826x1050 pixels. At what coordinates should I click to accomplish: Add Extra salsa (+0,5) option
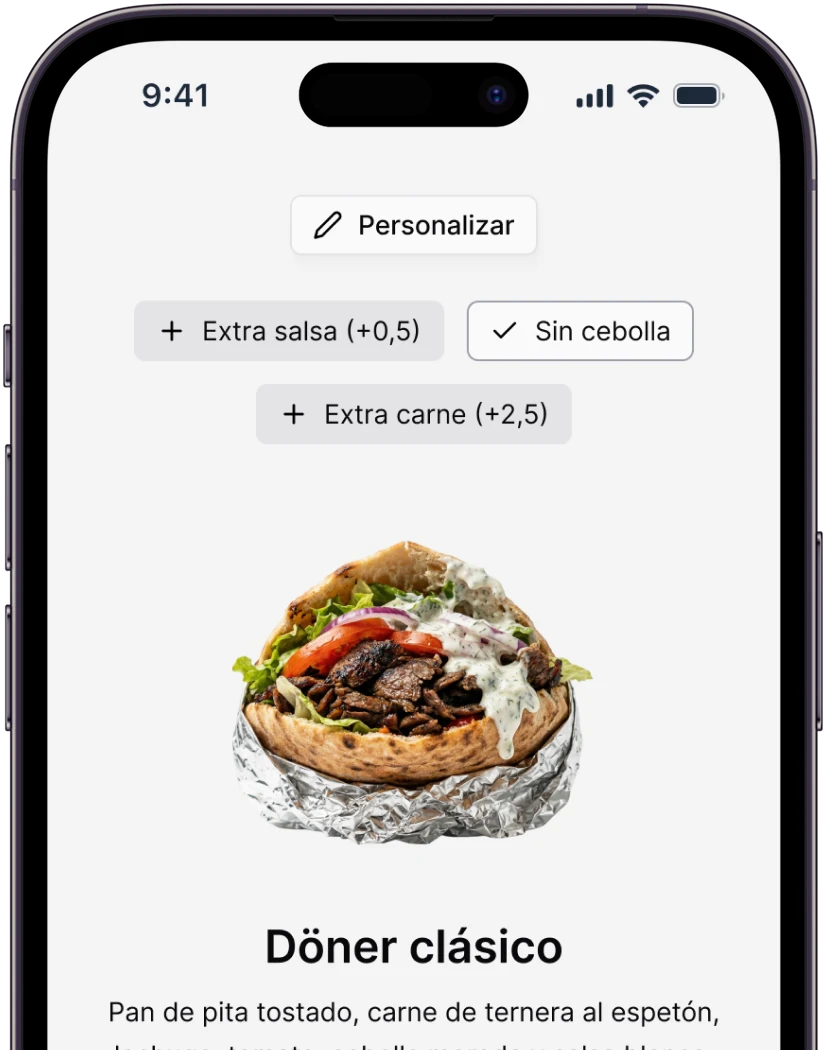[289, 331]
